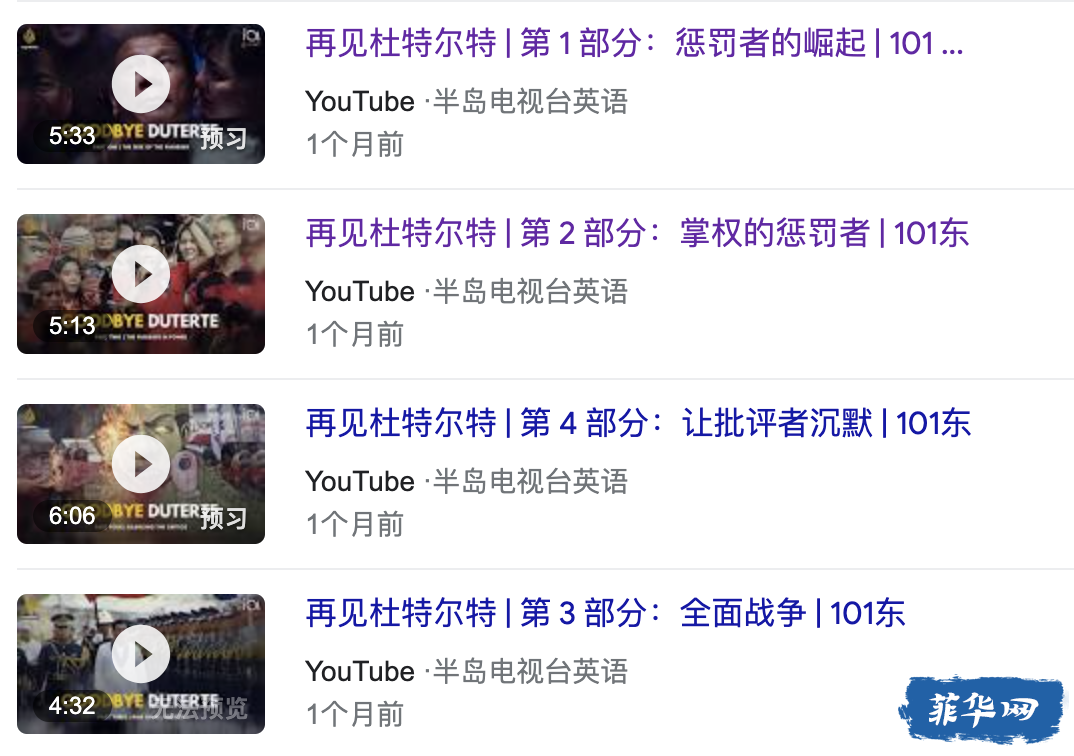Open link 第 2 部分：掌权的惩罚者

coord(637,234)
